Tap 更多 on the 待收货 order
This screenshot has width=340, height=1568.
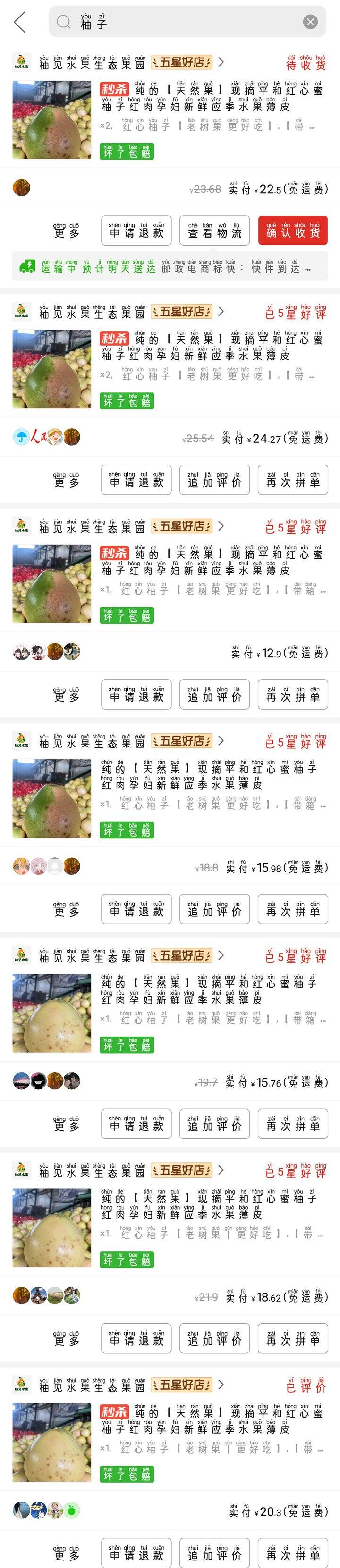tap(67, 231)
